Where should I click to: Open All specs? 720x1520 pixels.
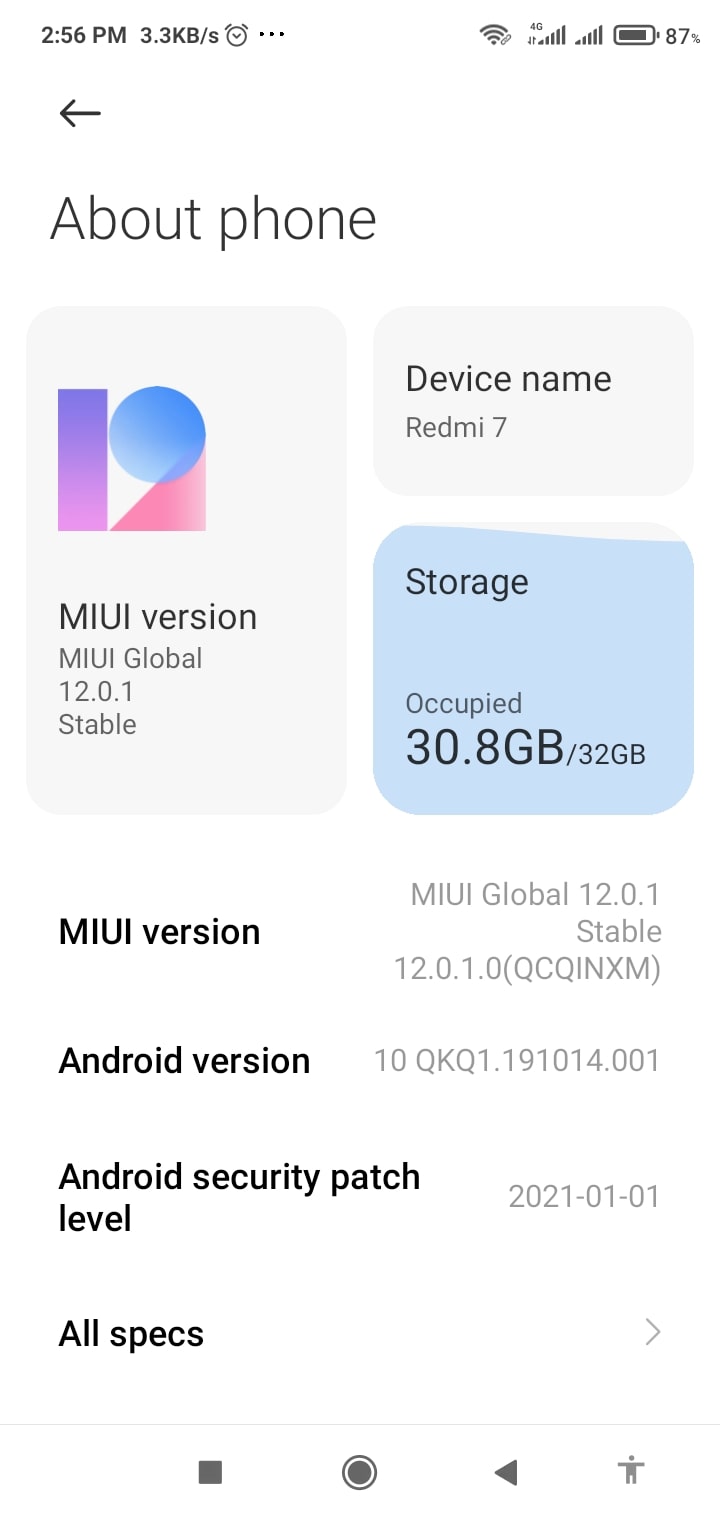(360, 1333)
